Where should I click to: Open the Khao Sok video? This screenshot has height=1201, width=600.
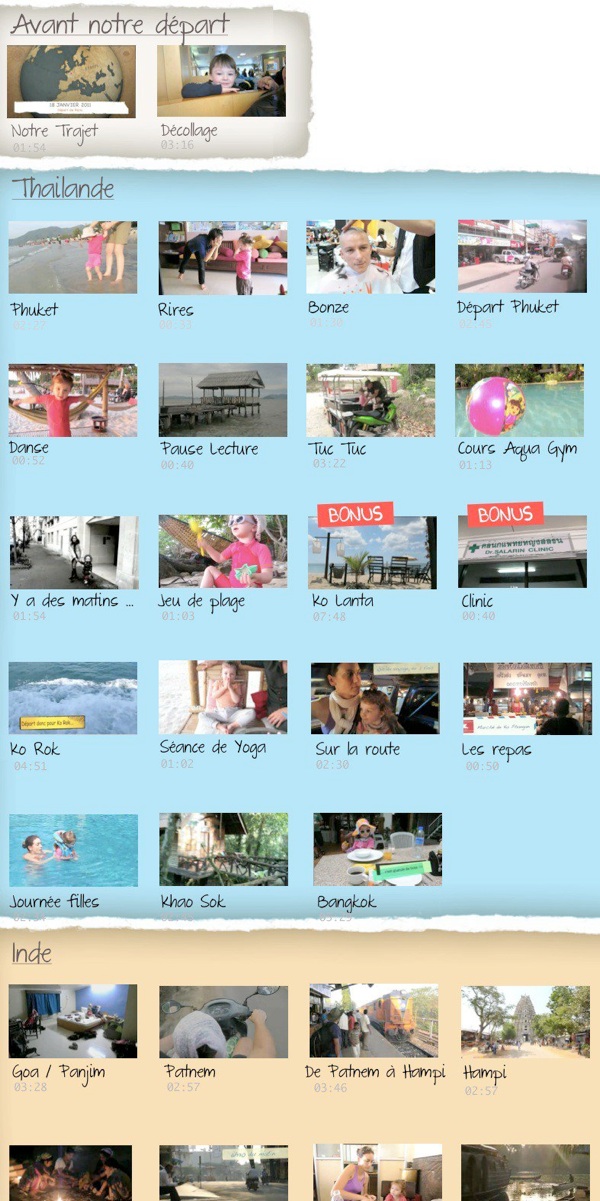click(x=223, y=849)
